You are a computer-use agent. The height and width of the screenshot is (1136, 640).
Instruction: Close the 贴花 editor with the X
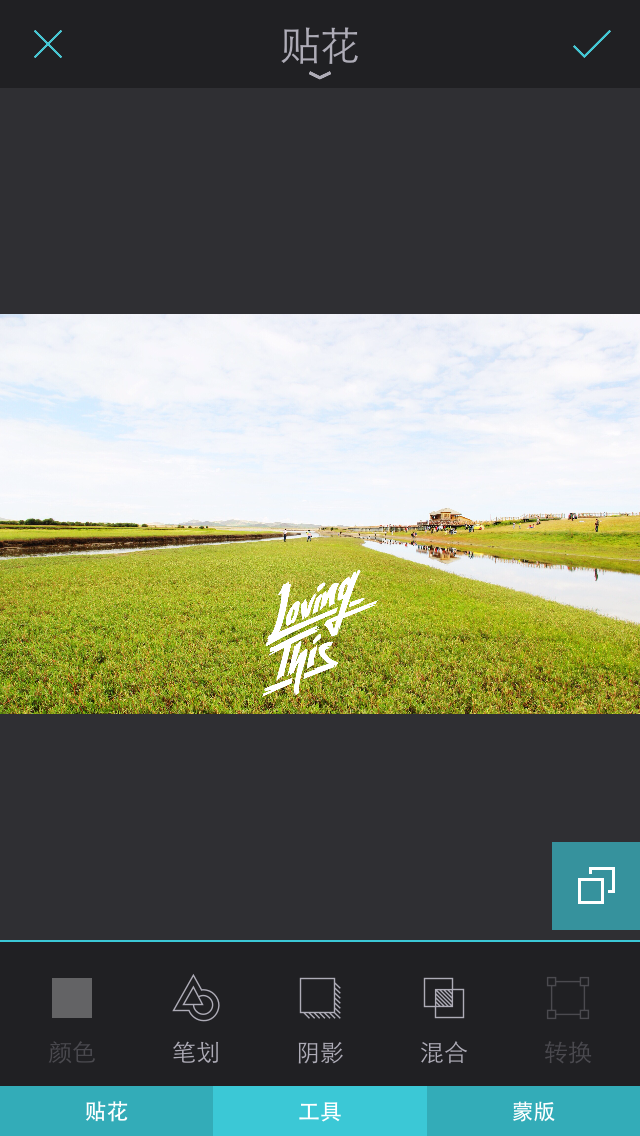48,44
